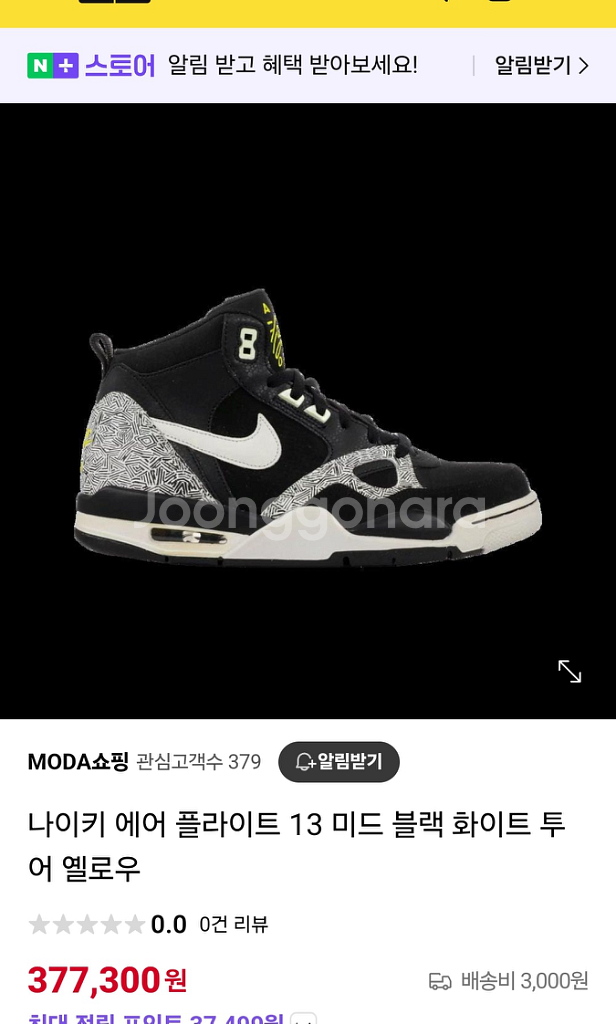The image size is (616, 1024).
Task: Tap 알림받기 in the N+ store banner
Action: pos(542,65)
